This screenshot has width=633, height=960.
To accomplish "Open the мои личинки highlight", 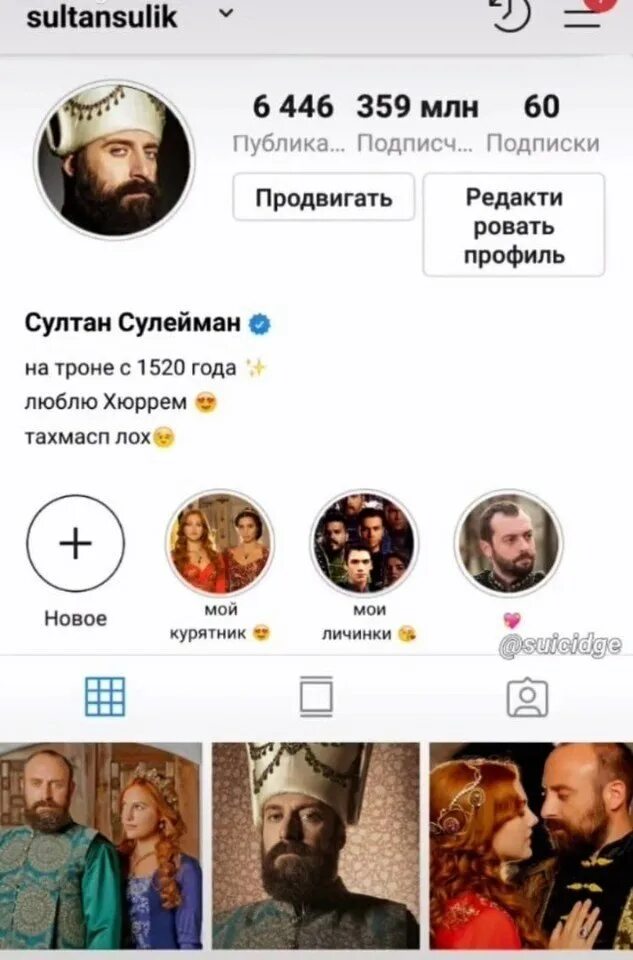I will (x=364, y=543).
